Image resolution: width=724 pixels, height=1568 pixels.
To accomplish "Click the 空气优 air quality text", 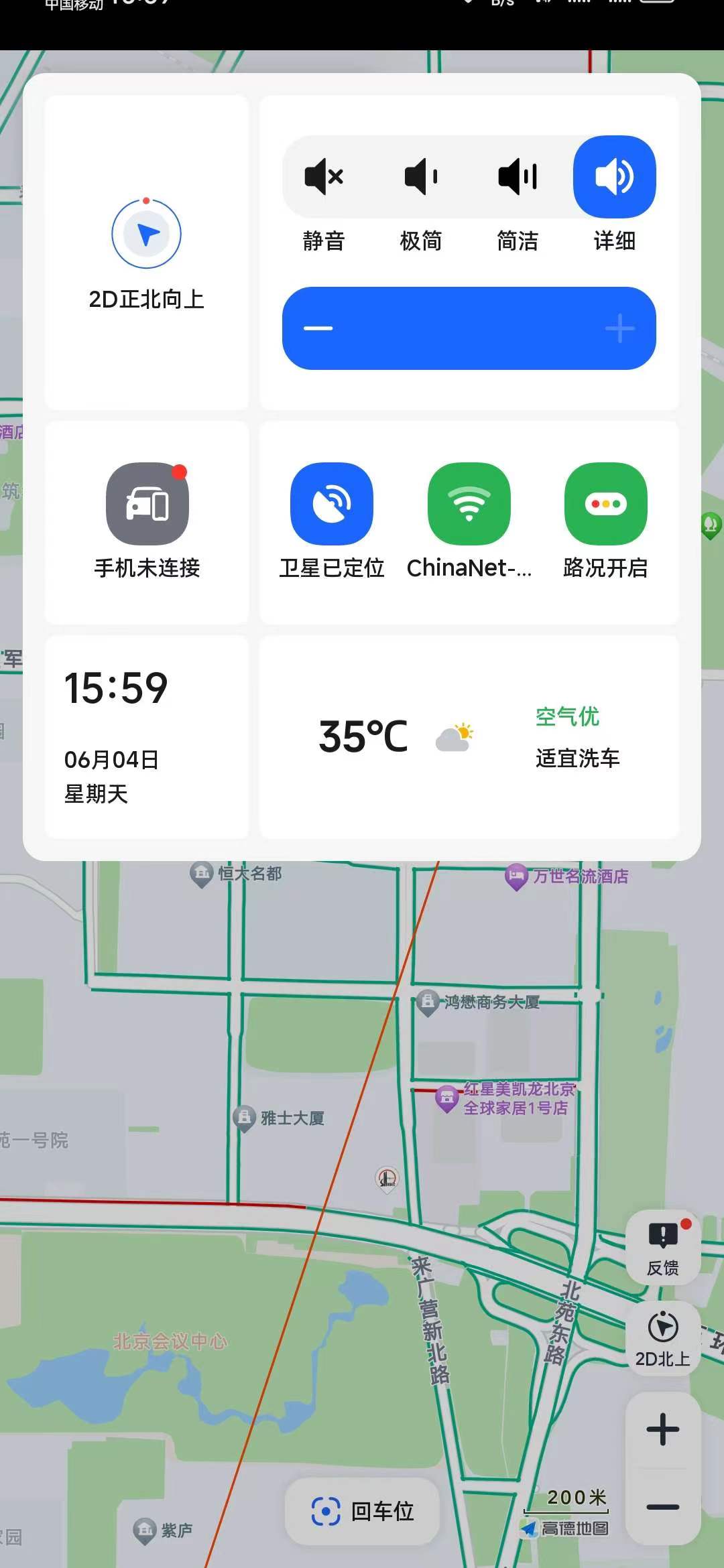I will click(x=568, y=716).
